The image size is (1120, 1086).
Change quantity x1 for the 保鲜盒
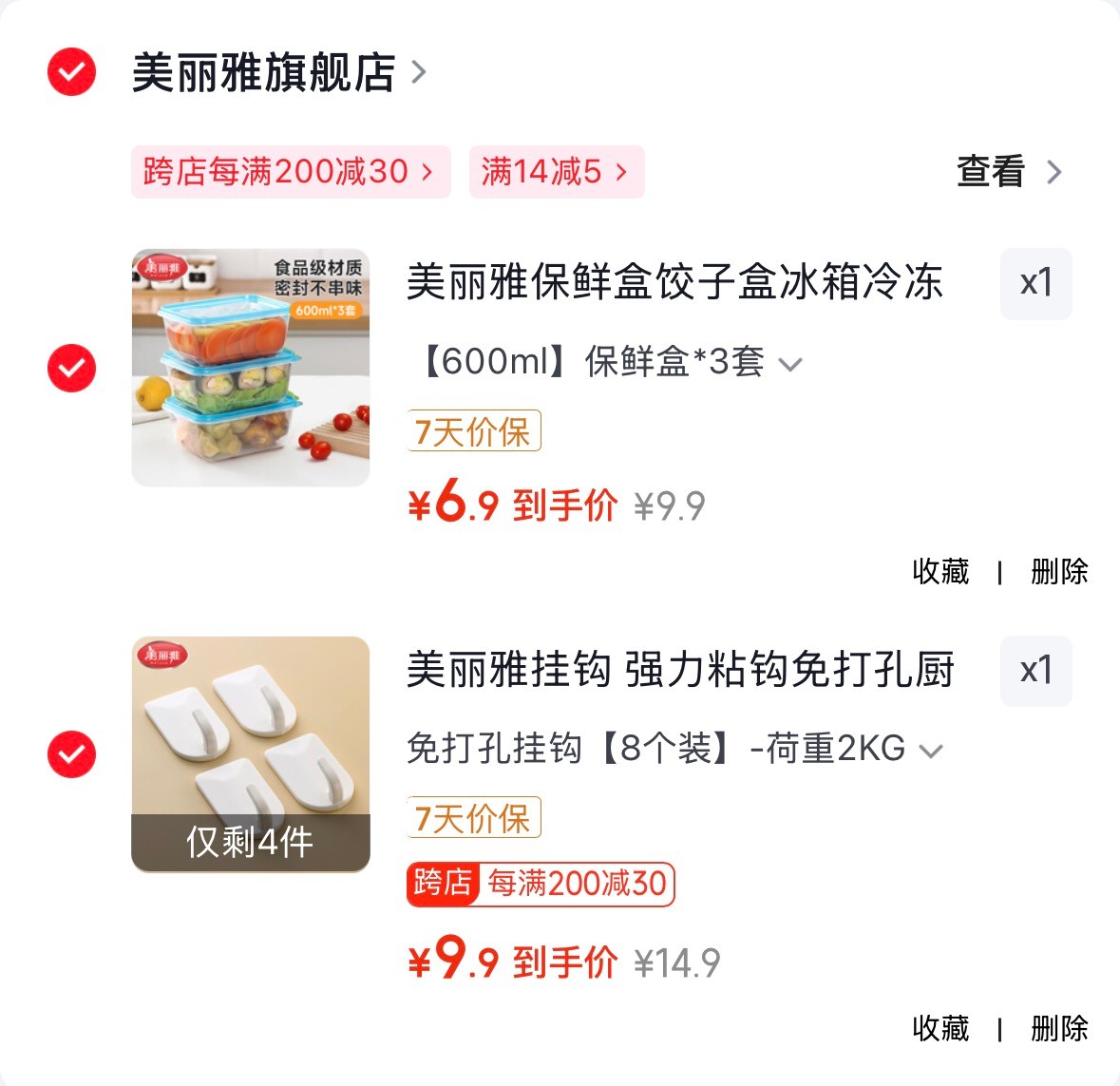tap(1035, 283)
